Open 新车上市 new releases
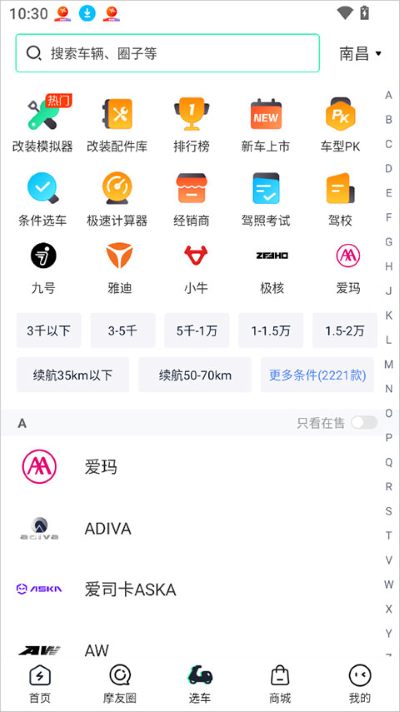Viewport: 400px width, 712px height. 266,124
